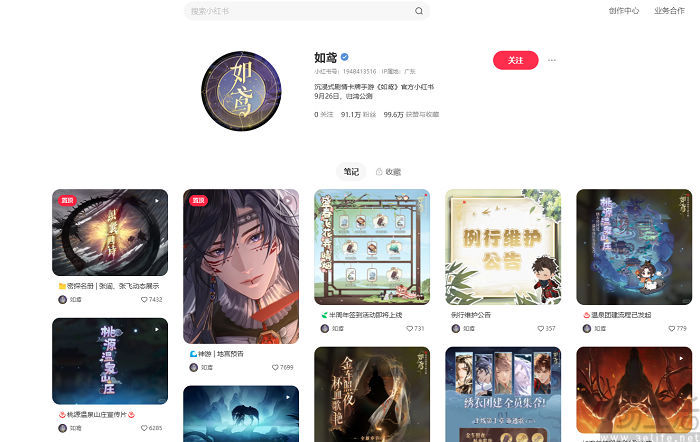Open the 桃源温泉山庄宣传片 note
700x442 pixels.
click(109, 361)
